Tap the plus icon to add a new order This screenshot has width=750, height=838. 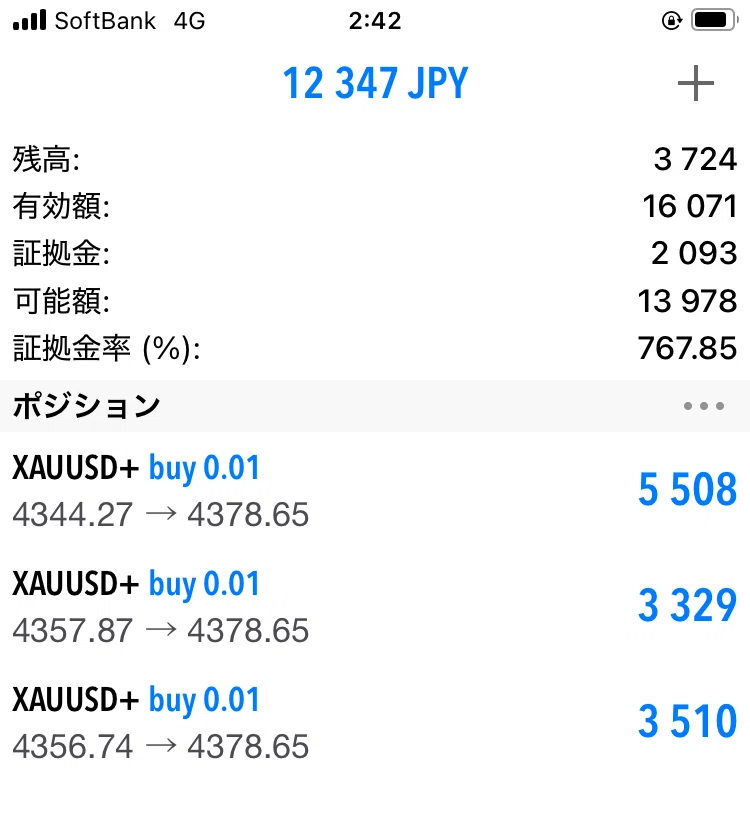[695, 83]
